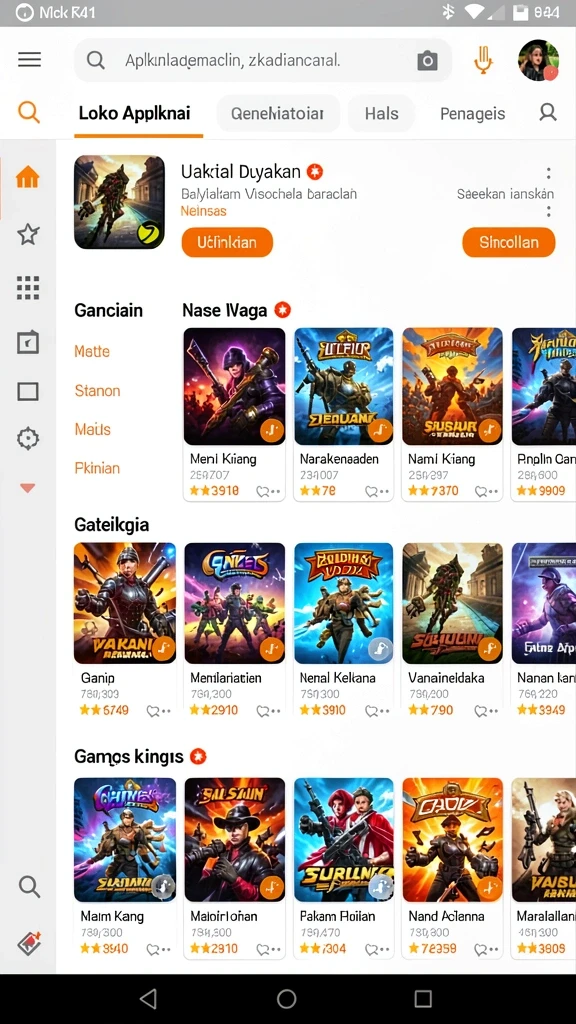Tap the Uclinkian button
The height and width of the screenshot is (1024, 576).
(227, 242)
